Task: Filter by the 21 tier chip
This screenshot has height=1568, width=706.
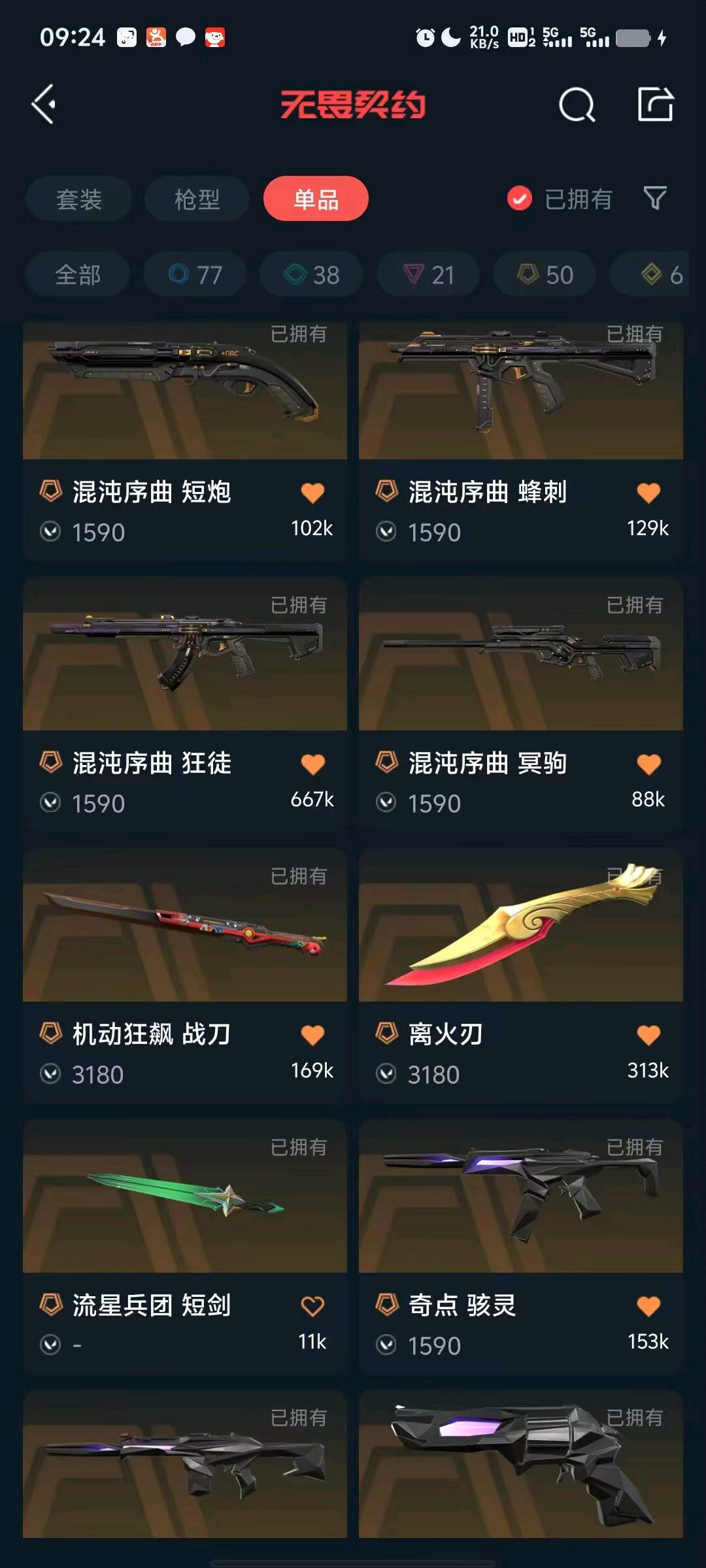Action: click(x=428, y=274)
